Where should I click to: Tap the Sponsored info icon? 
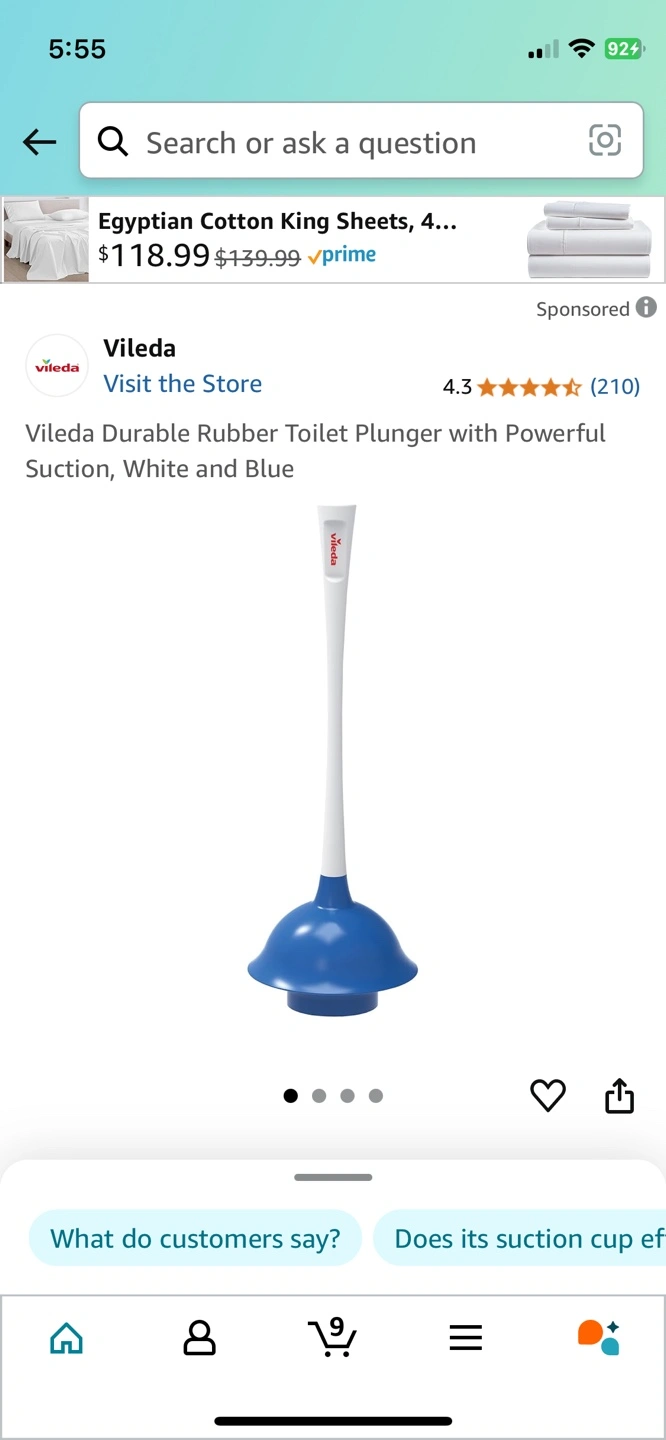pos(647,308)
